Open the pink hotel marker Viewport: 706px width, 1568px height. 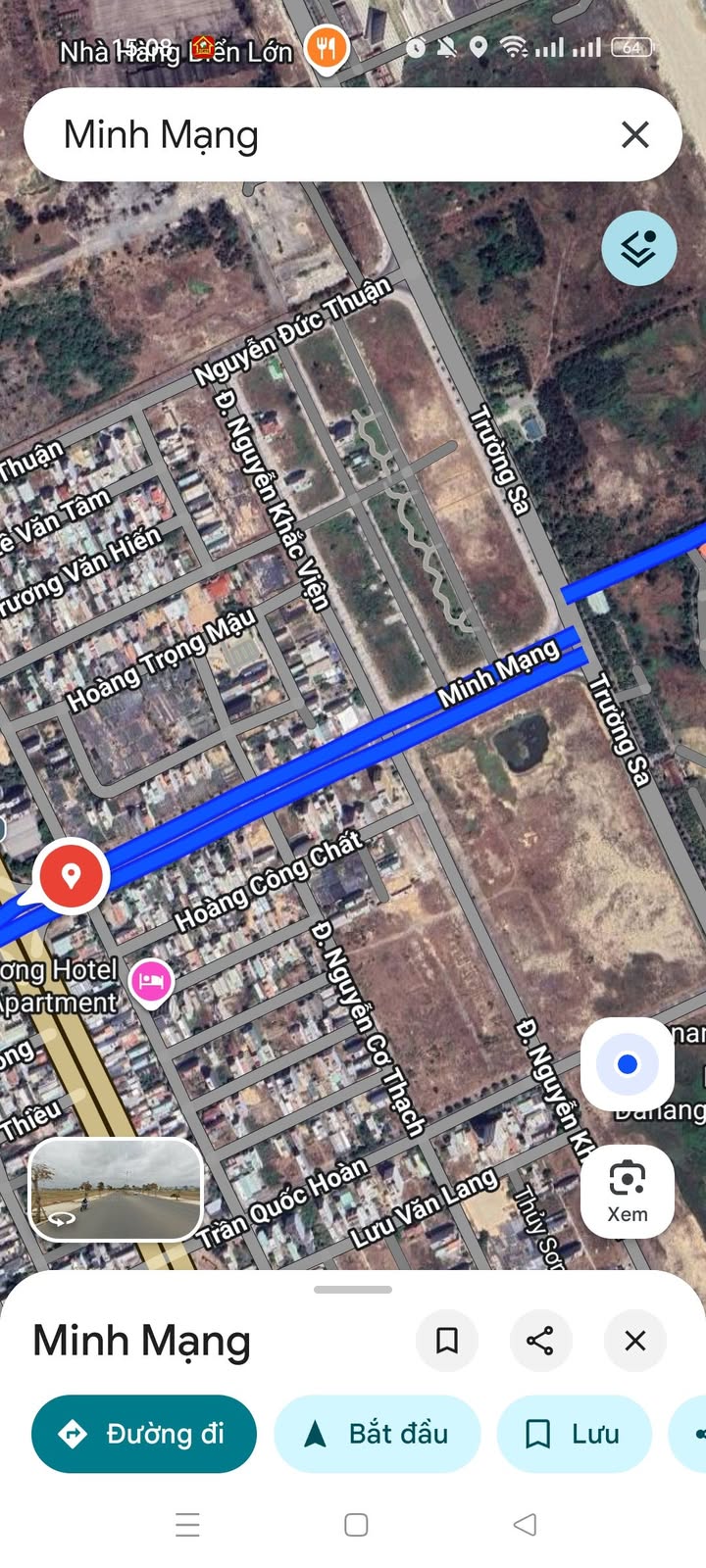pos(151,980)
